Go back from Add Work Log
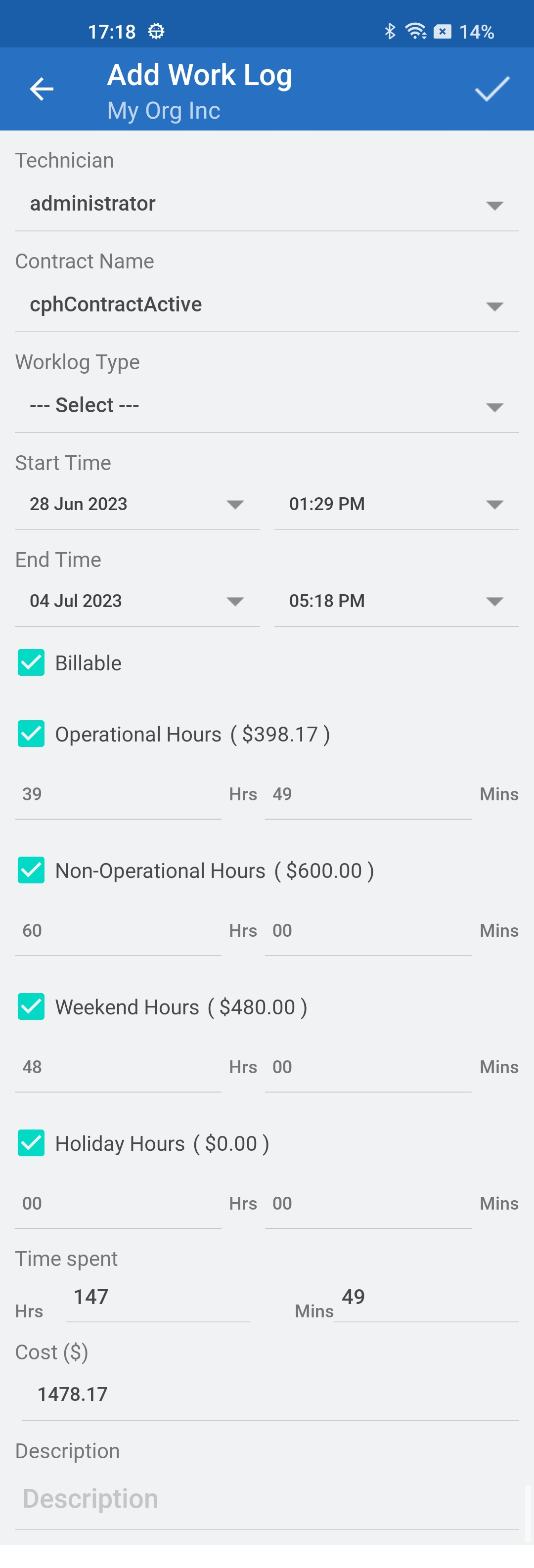Viewport: 534px width, 1568px height. click(x=42, y=89)
